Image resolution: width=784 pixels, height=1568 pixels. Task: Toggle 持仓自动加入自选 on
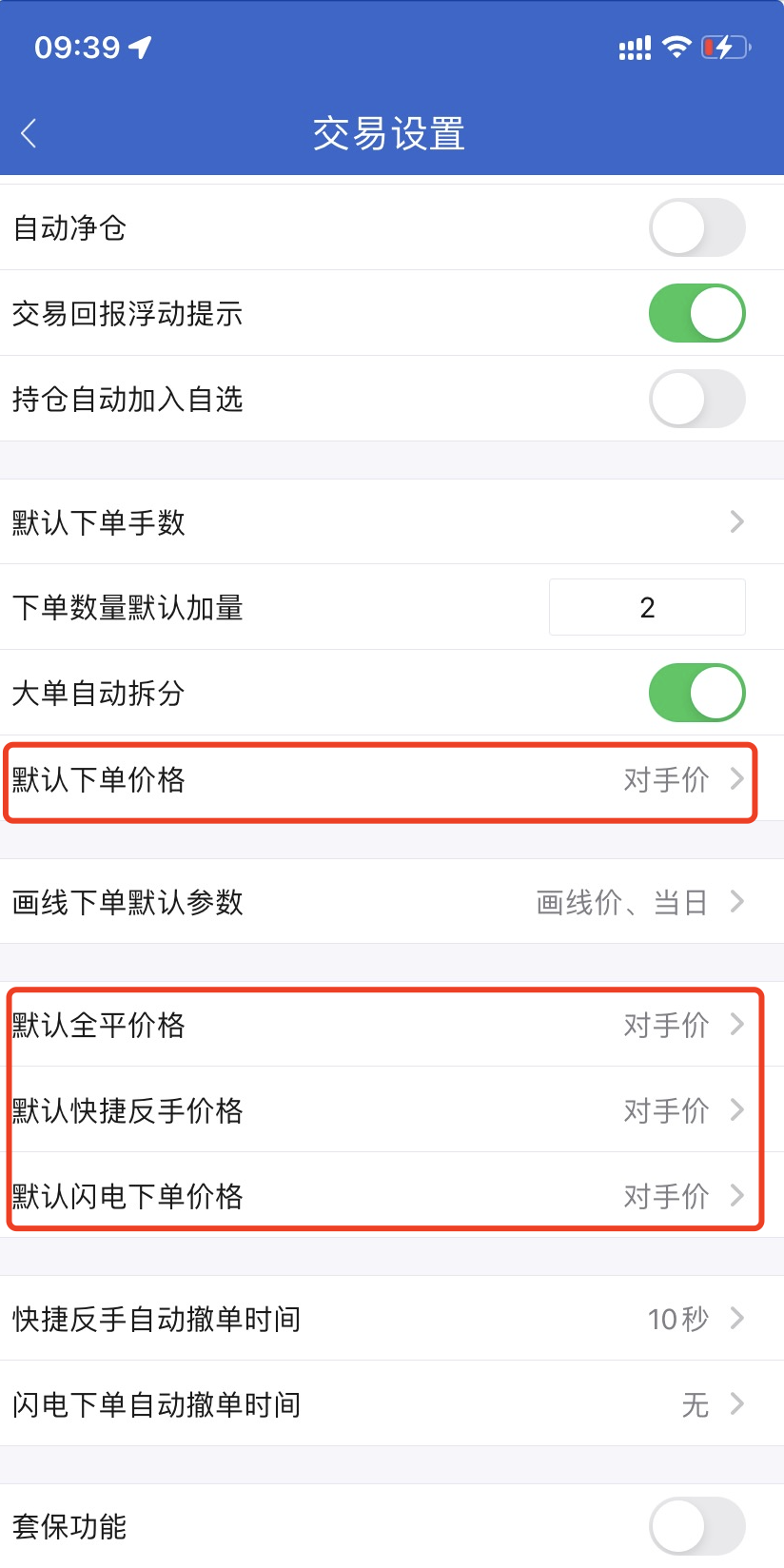pos(696,399)
